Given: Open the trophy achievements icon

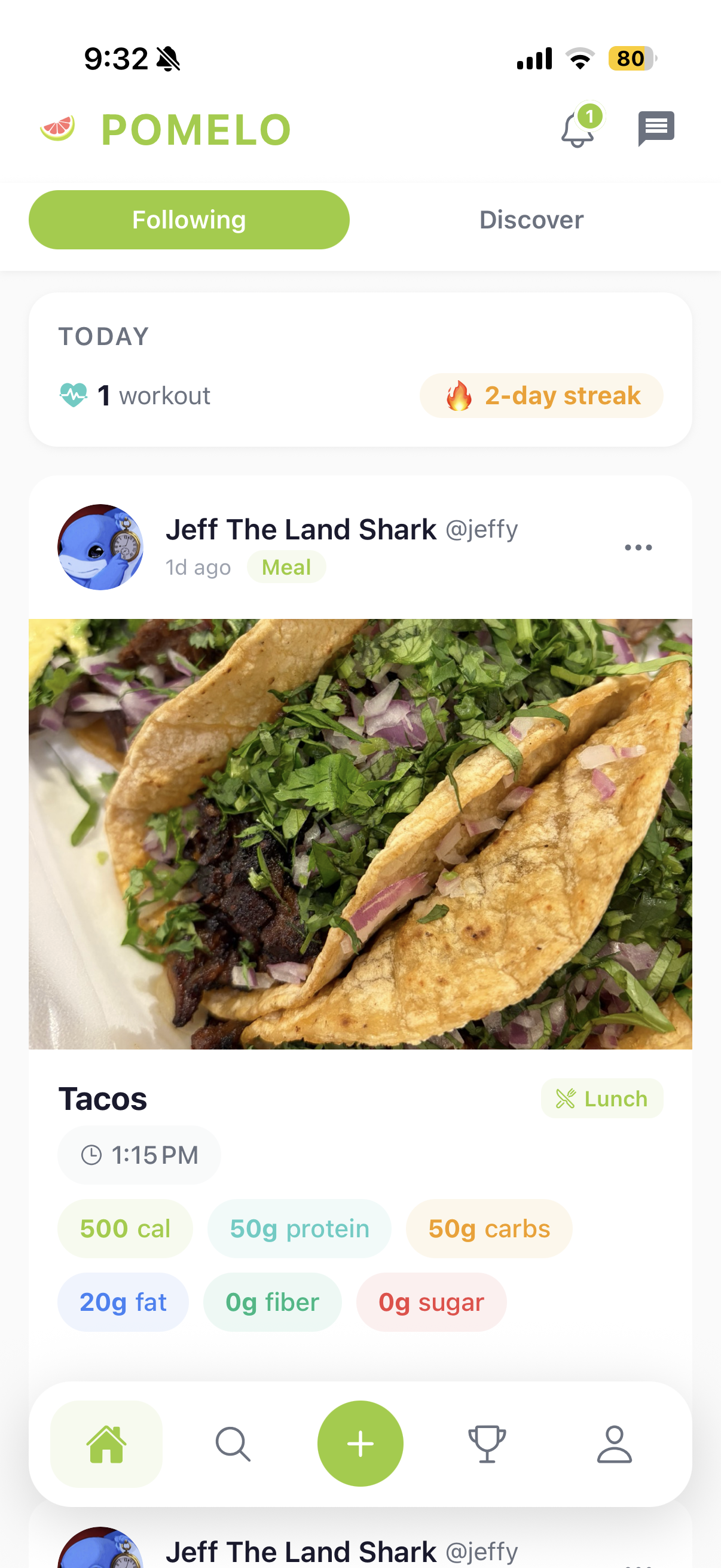Looking at the screenshot, I should (487, 1444).
